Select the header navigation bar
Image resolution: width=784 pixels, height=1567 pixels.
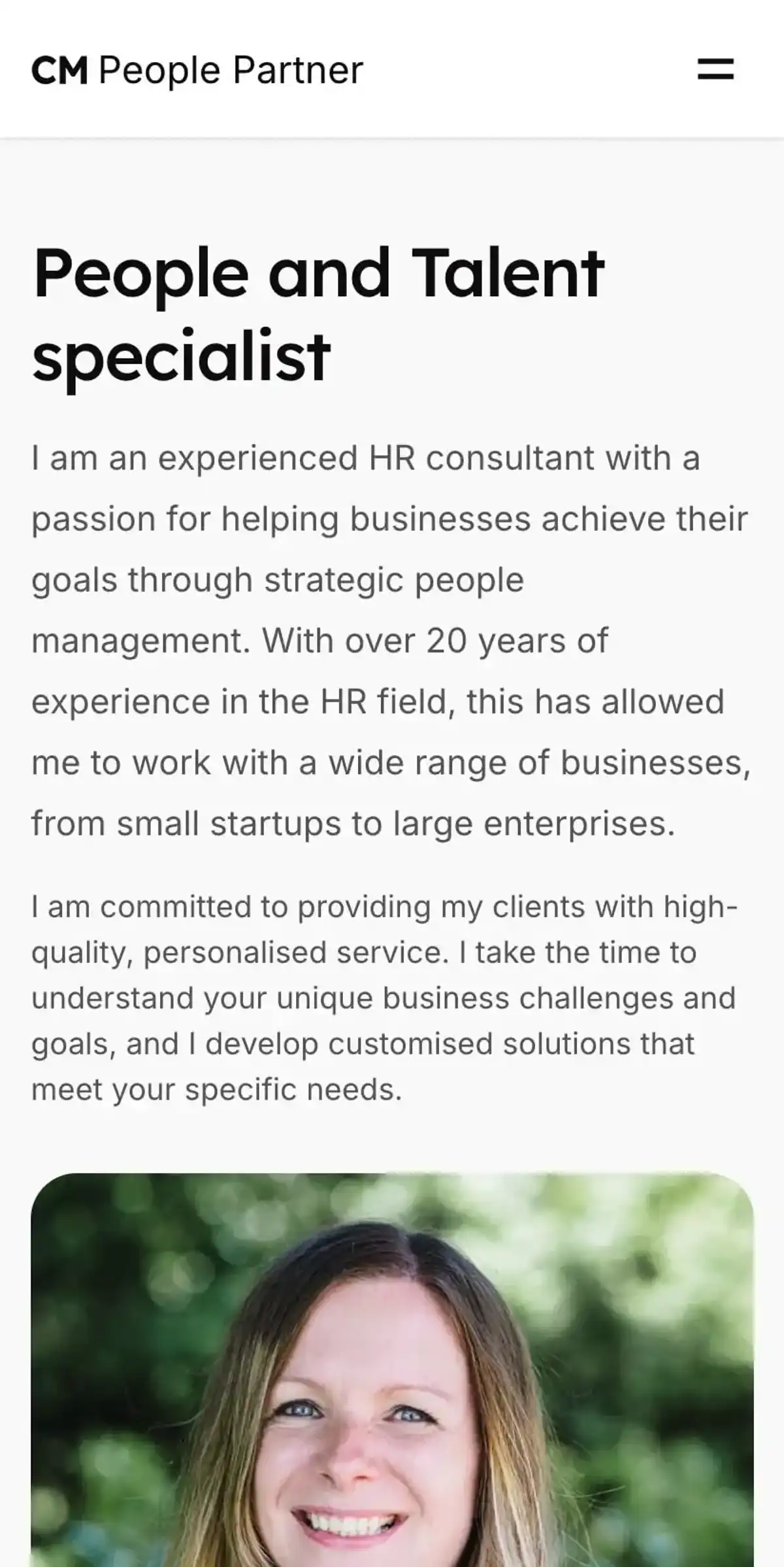click(x=392, y=69)
